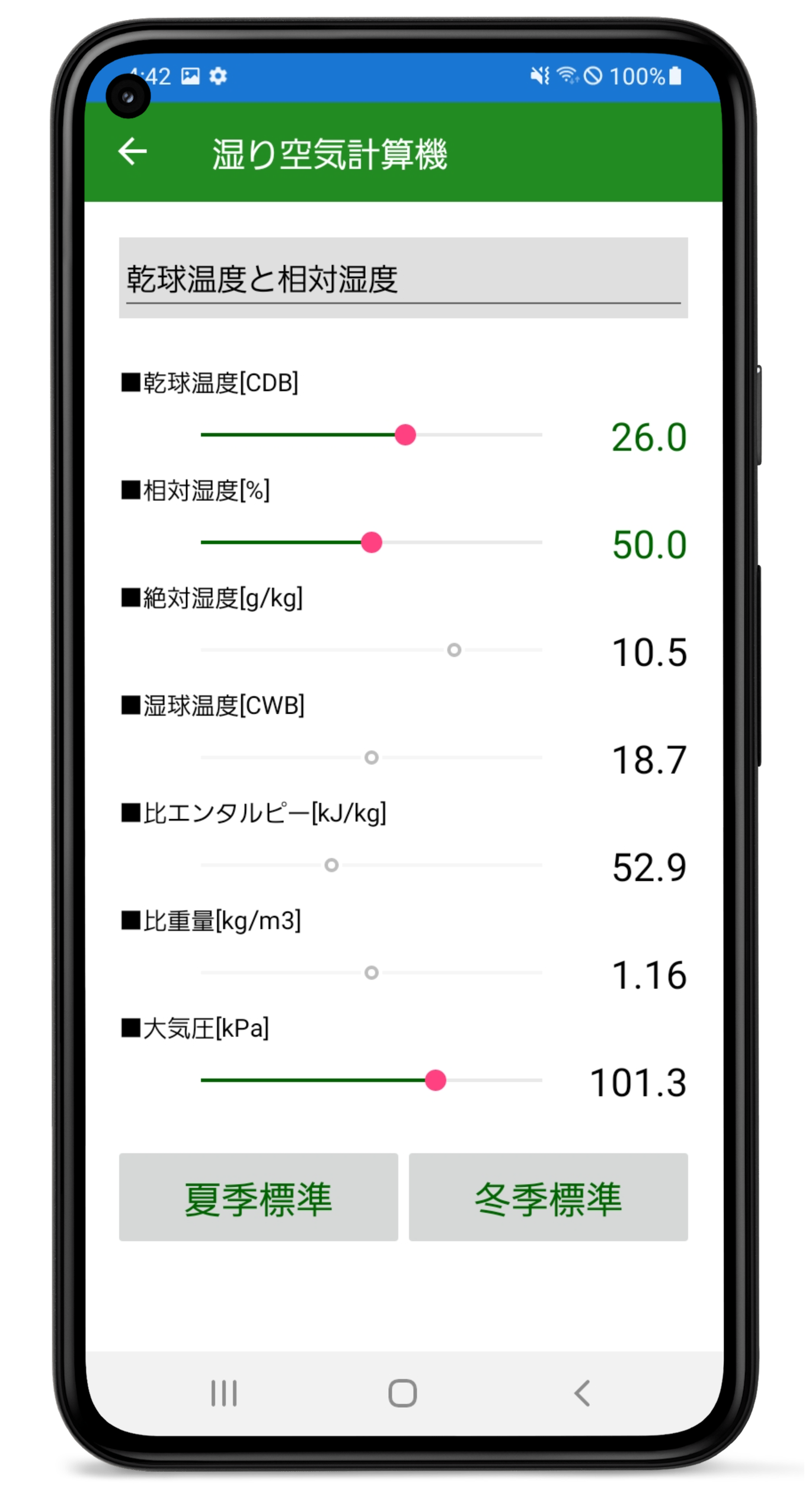Open the 乾球温度と相対湿度 mode dropdown

[403, 279]
